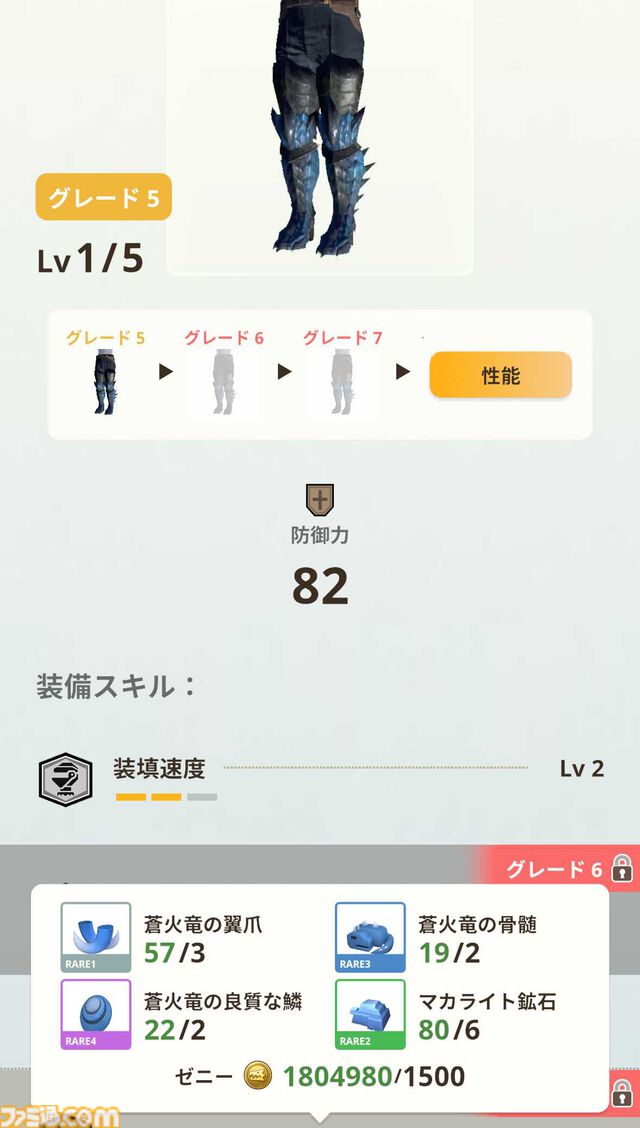Viewport: 640px width, 1128px height.
Task: Tap the locked グレード 6 tag
Action: [567, 867]
